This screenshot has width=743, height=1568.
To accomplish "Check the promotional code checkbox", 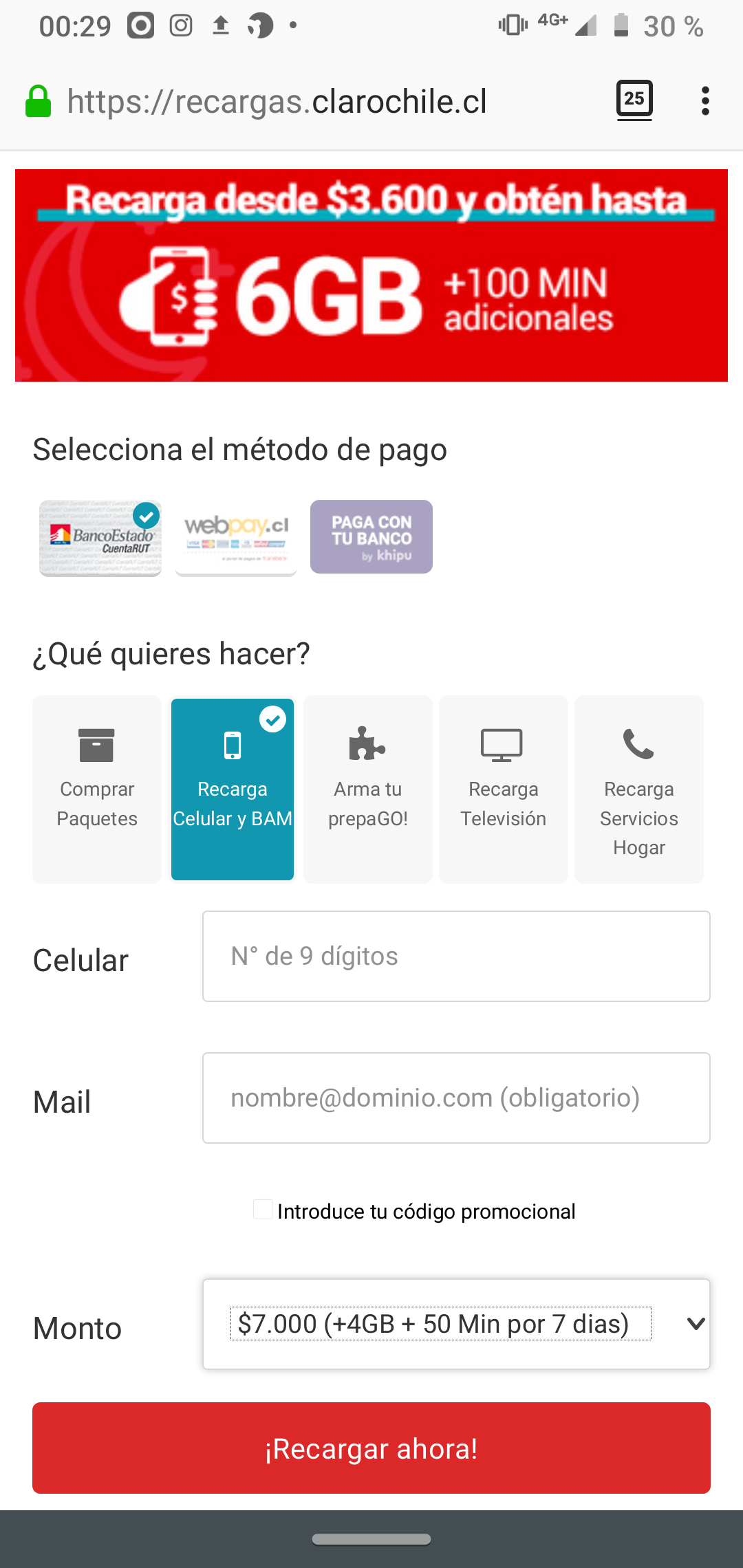I will [x=263, y=1209].
